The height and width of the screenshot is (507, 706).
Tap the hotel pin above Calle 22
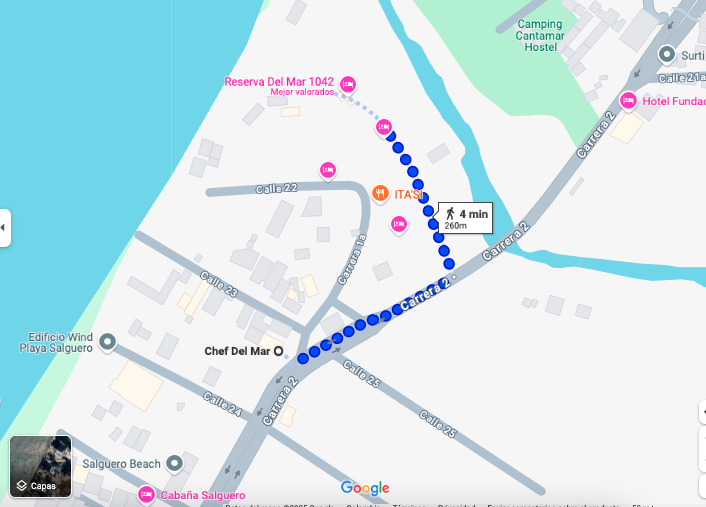(328, 170)
